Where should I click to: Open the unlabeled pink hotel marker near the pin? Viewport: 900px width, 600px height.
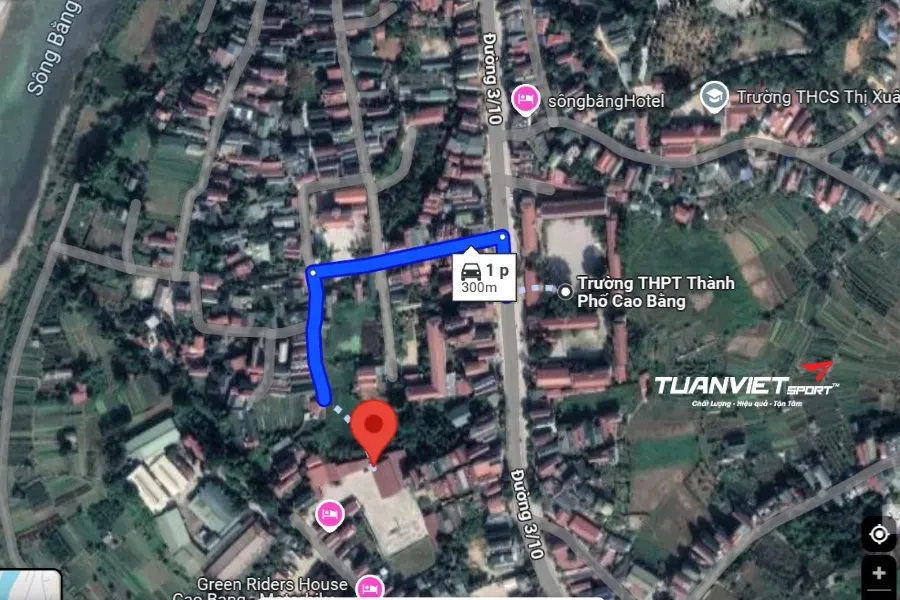[x=328, y=514]
